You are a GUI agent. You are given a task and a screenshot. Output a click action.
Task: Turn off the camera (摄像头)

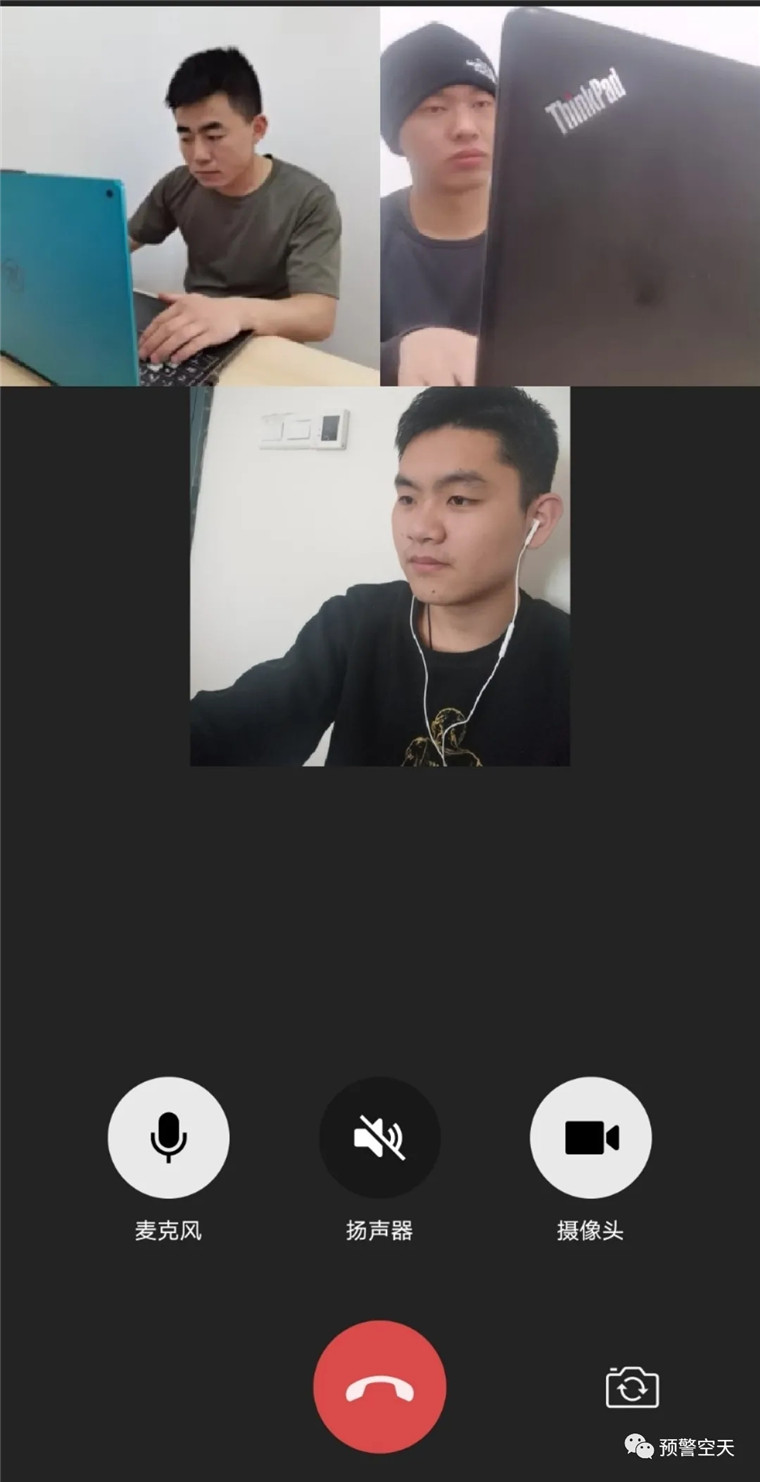tap(590, 1137)
